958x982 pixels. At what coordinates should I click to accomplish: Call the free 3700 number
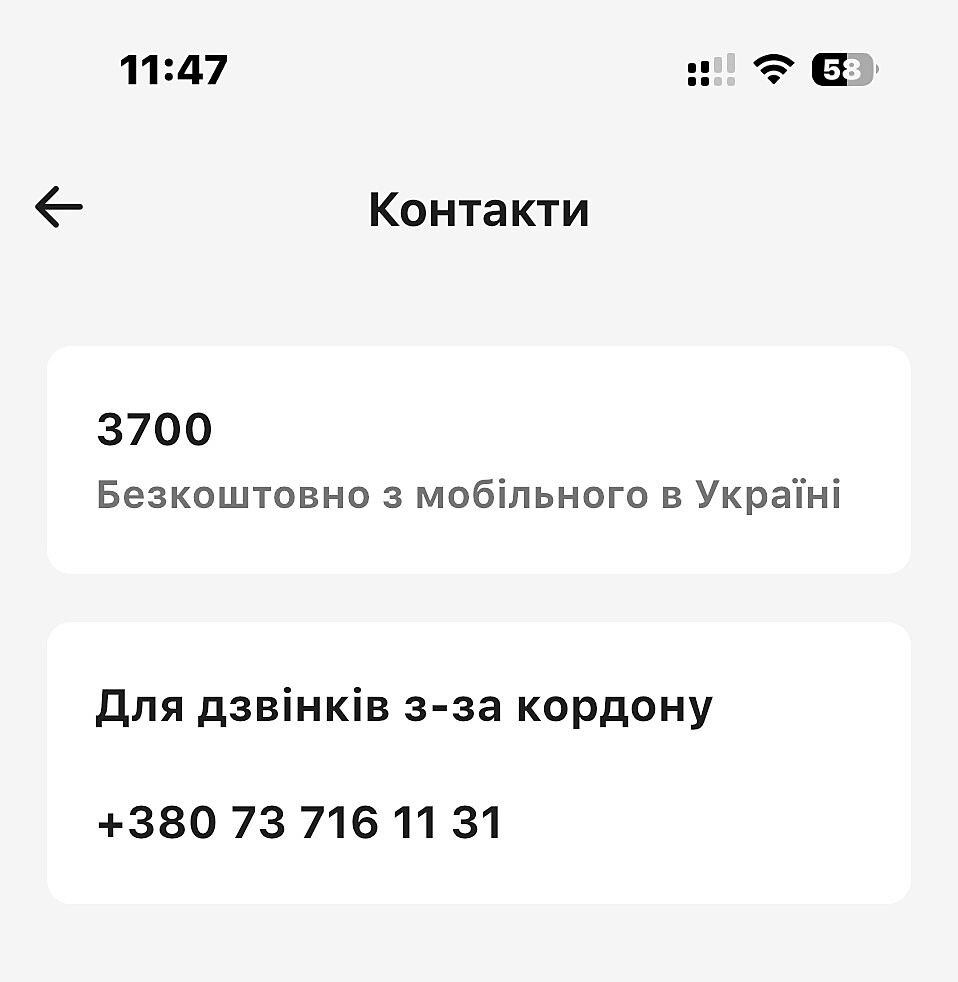coord(478,460)
